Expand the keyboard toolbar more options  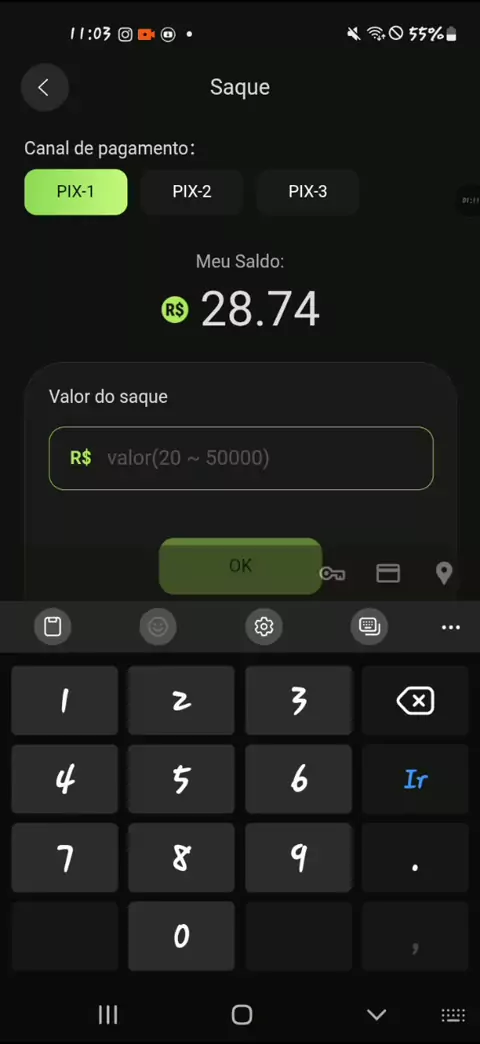451,627
